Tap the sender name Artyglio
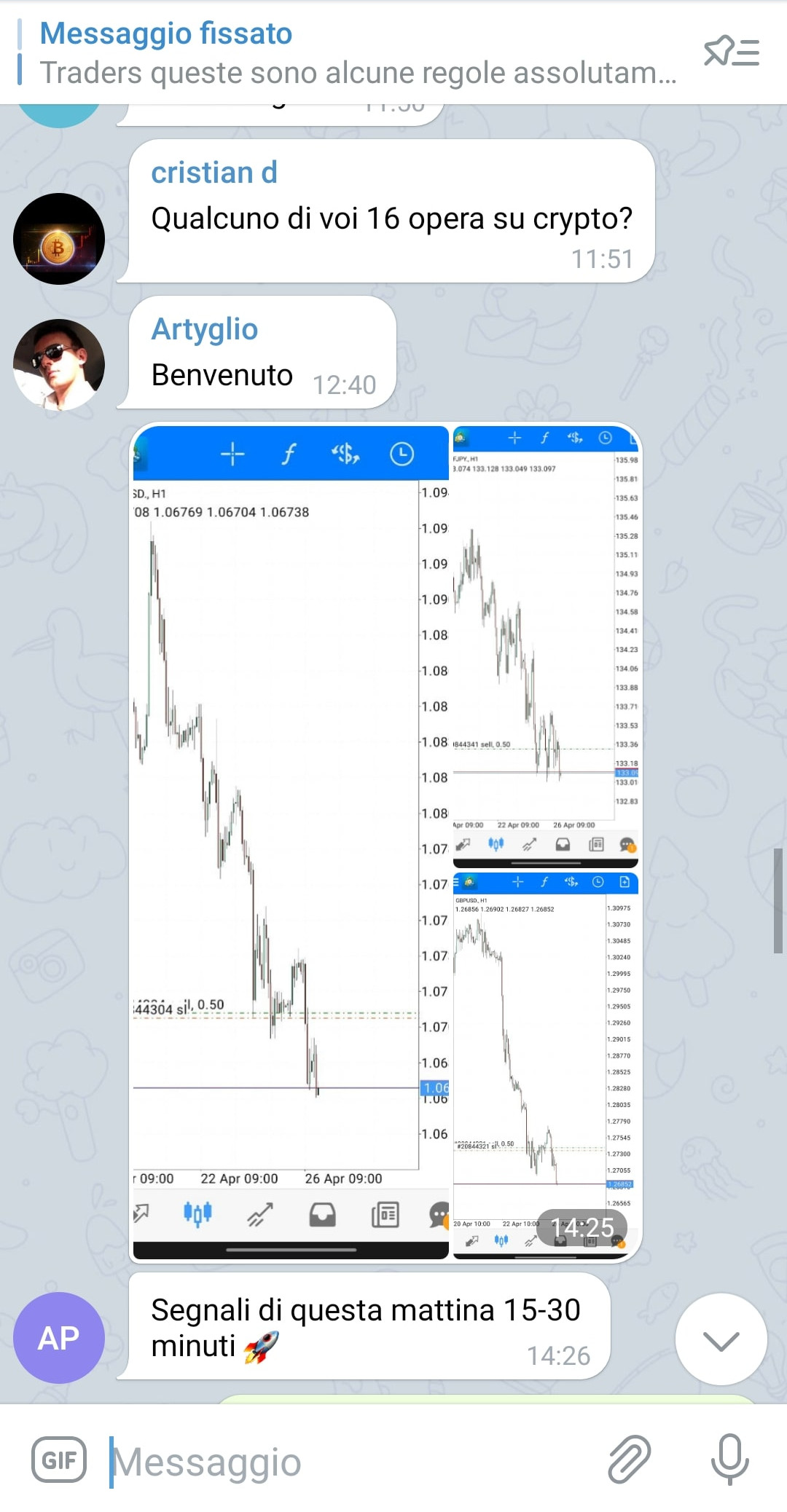This screenshot has width=787, height=1512. pos(205,329)
